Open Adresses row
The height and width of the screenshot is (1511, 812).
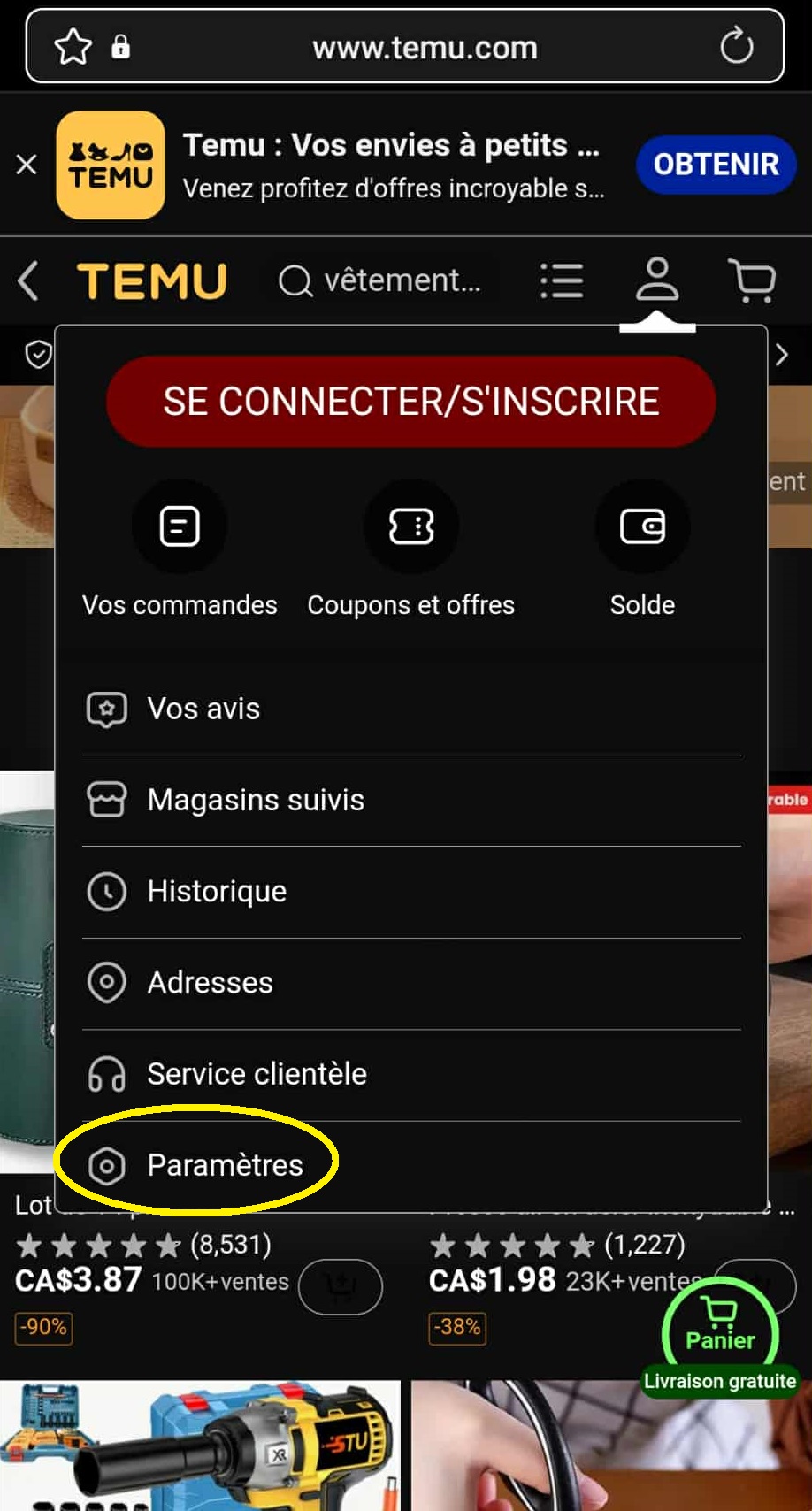[410, 982]
